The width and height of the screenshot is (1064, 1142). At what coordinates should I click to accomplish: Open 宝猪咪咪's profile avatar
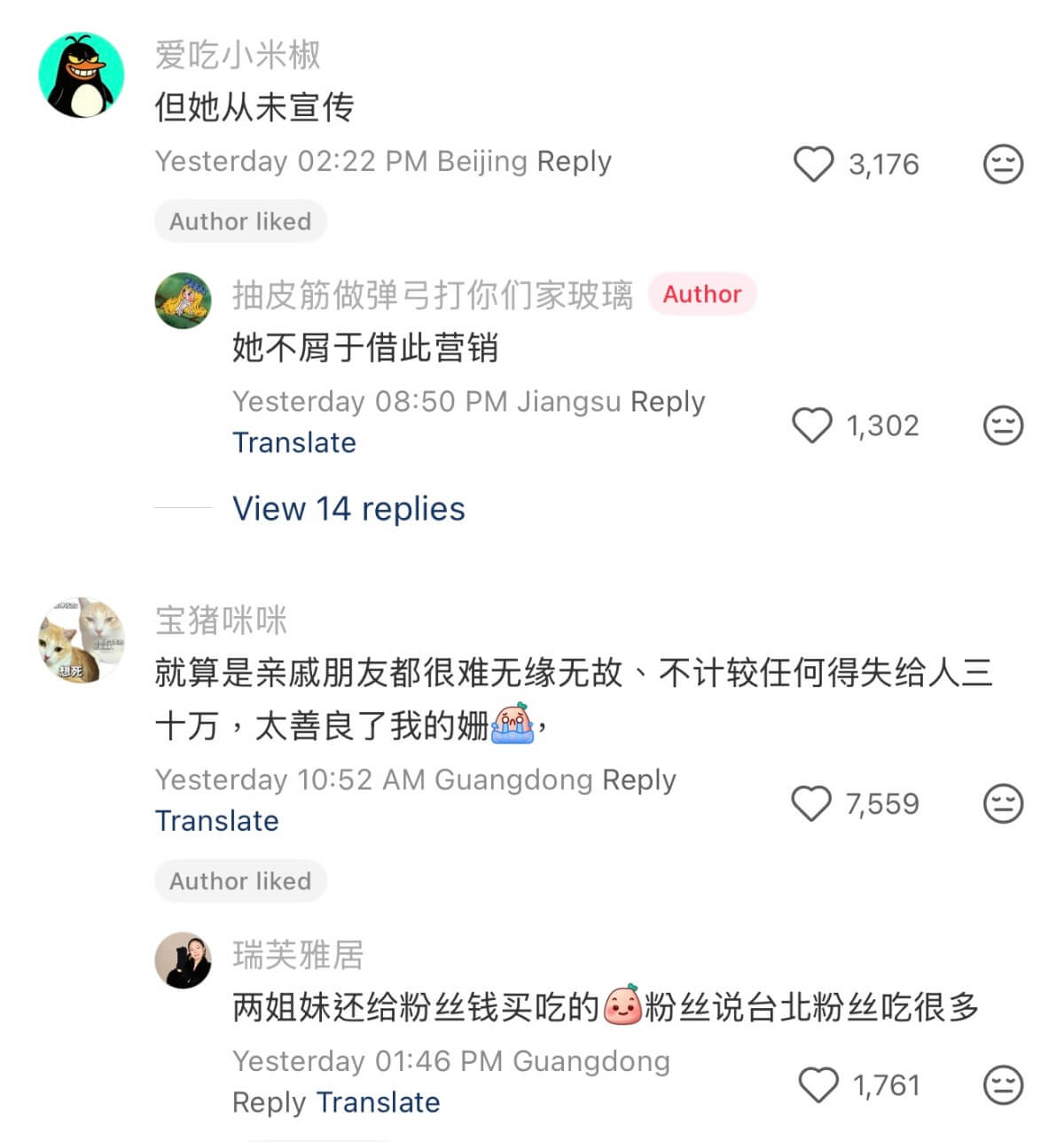click(82, 640)
